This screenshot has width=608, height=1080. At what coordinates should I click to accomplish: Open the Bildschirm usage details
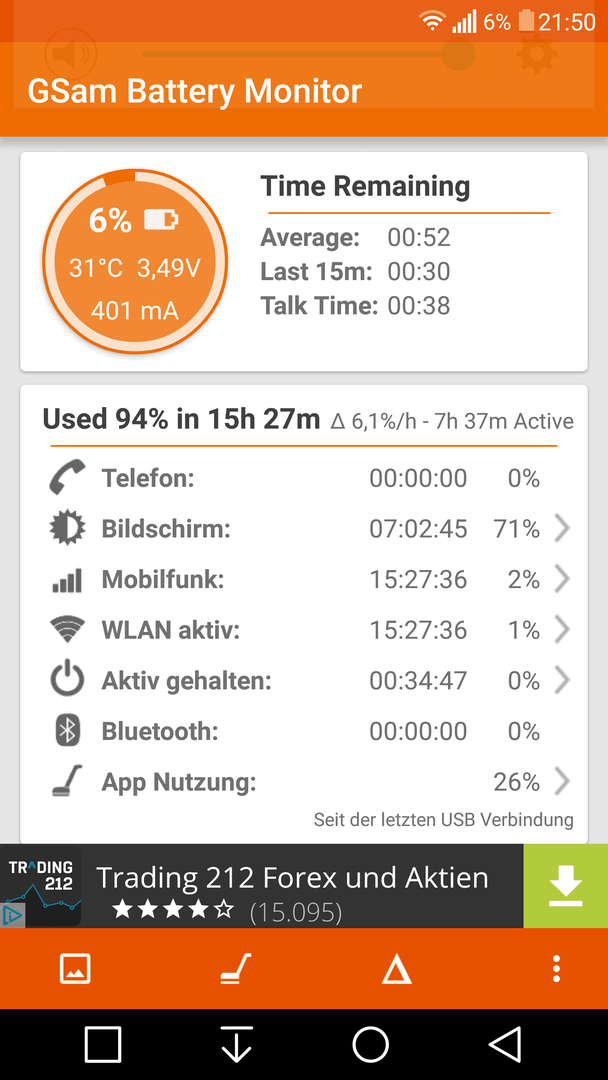point(304,529)
